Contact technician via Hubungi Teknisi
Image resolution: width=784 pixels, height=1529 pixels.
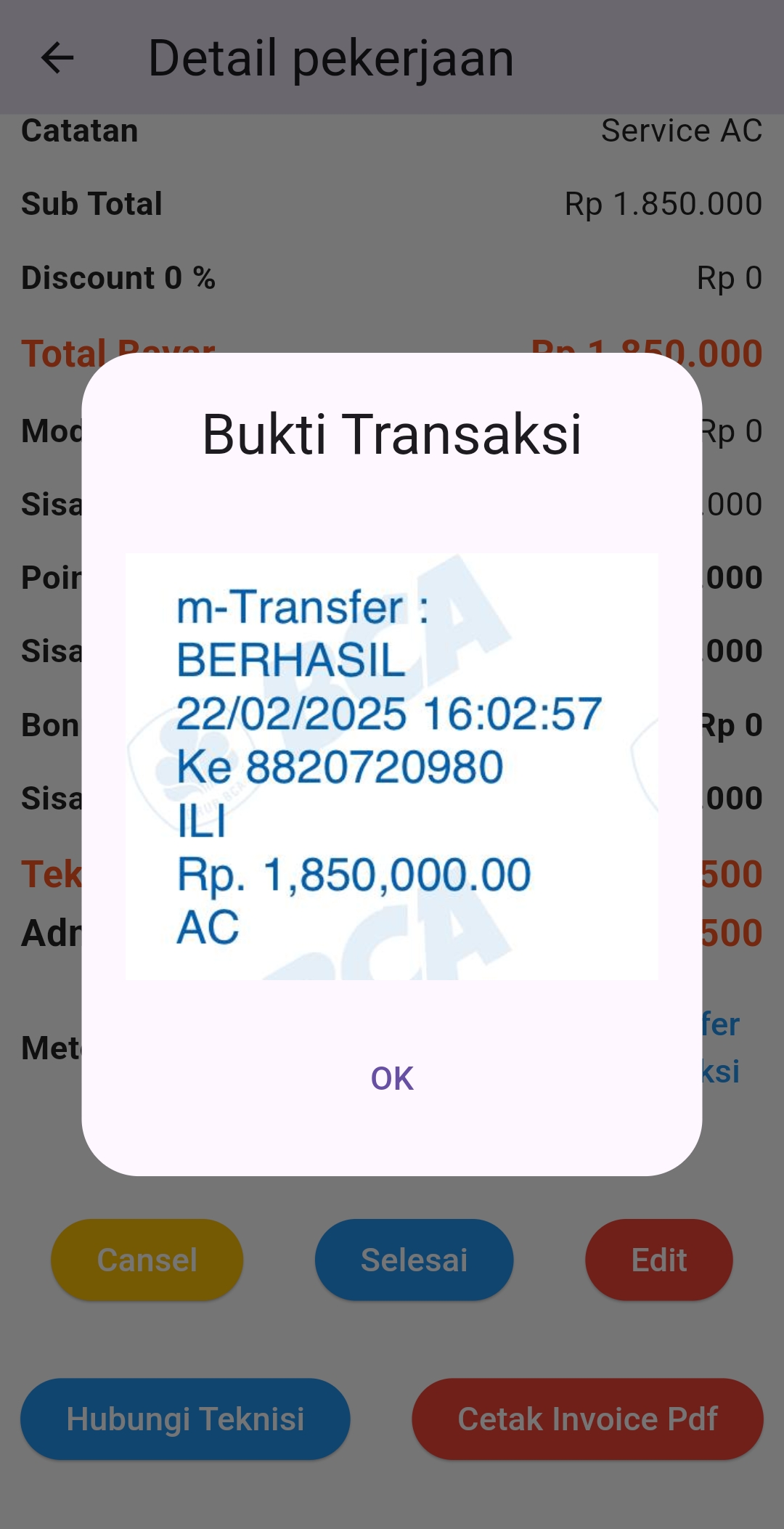185,1419
